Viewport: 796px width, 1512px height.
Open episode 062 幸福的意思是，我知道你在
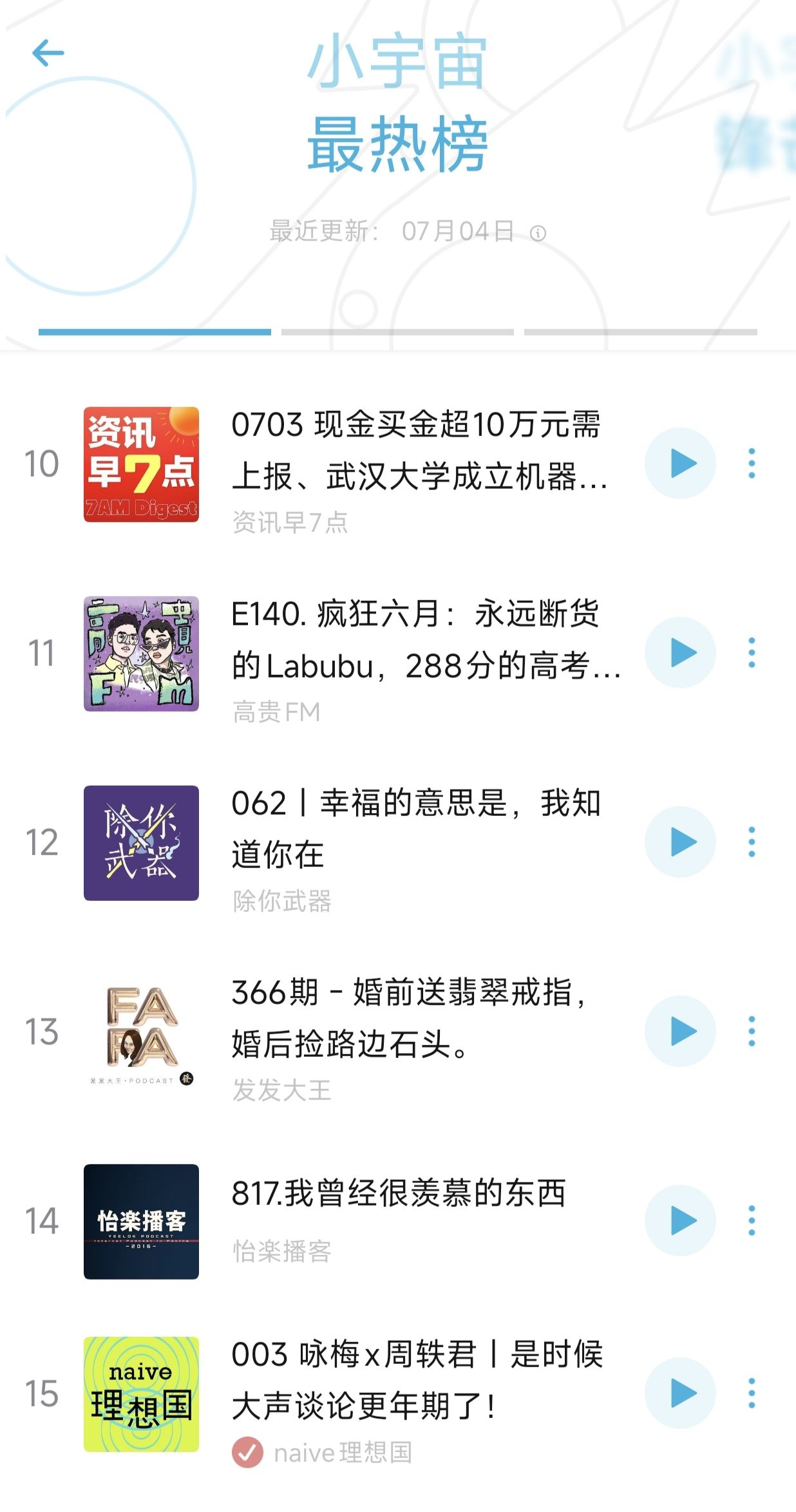click(x=417, y=829)
